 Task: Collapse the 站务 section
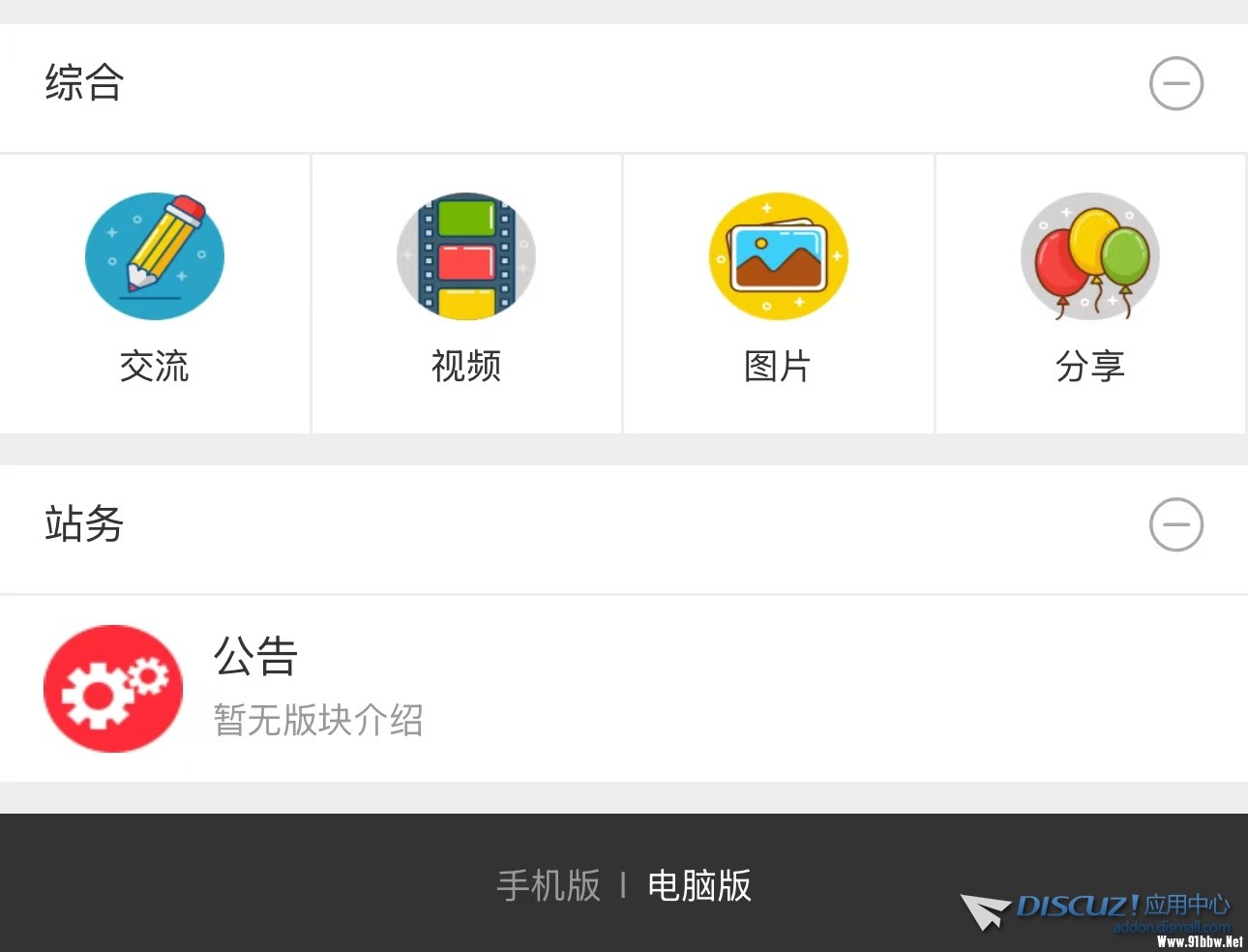pos(1175,524)
